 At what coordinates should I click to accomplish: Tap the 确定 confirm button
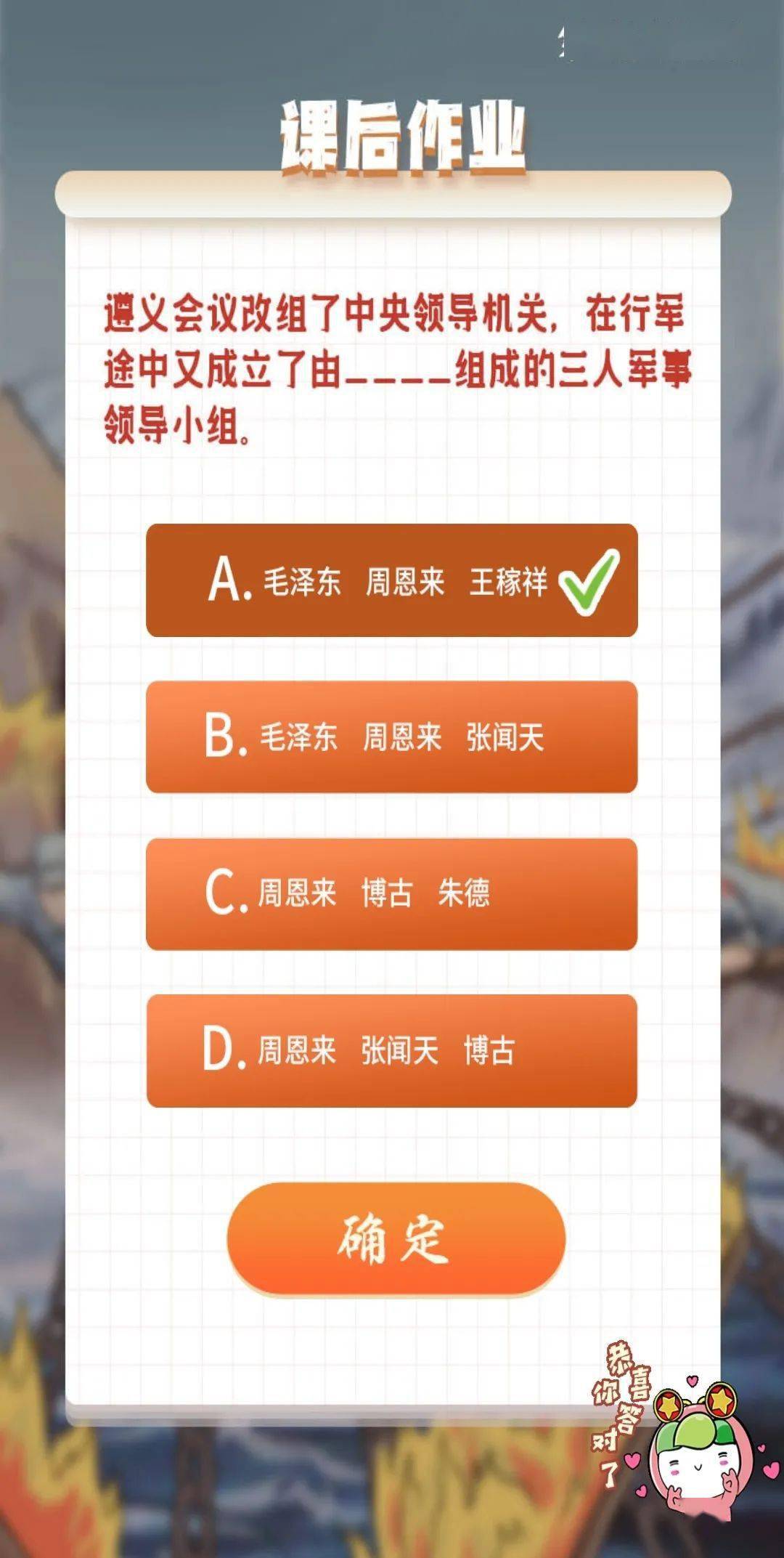pyautogui.click(x=396, y=1238)
